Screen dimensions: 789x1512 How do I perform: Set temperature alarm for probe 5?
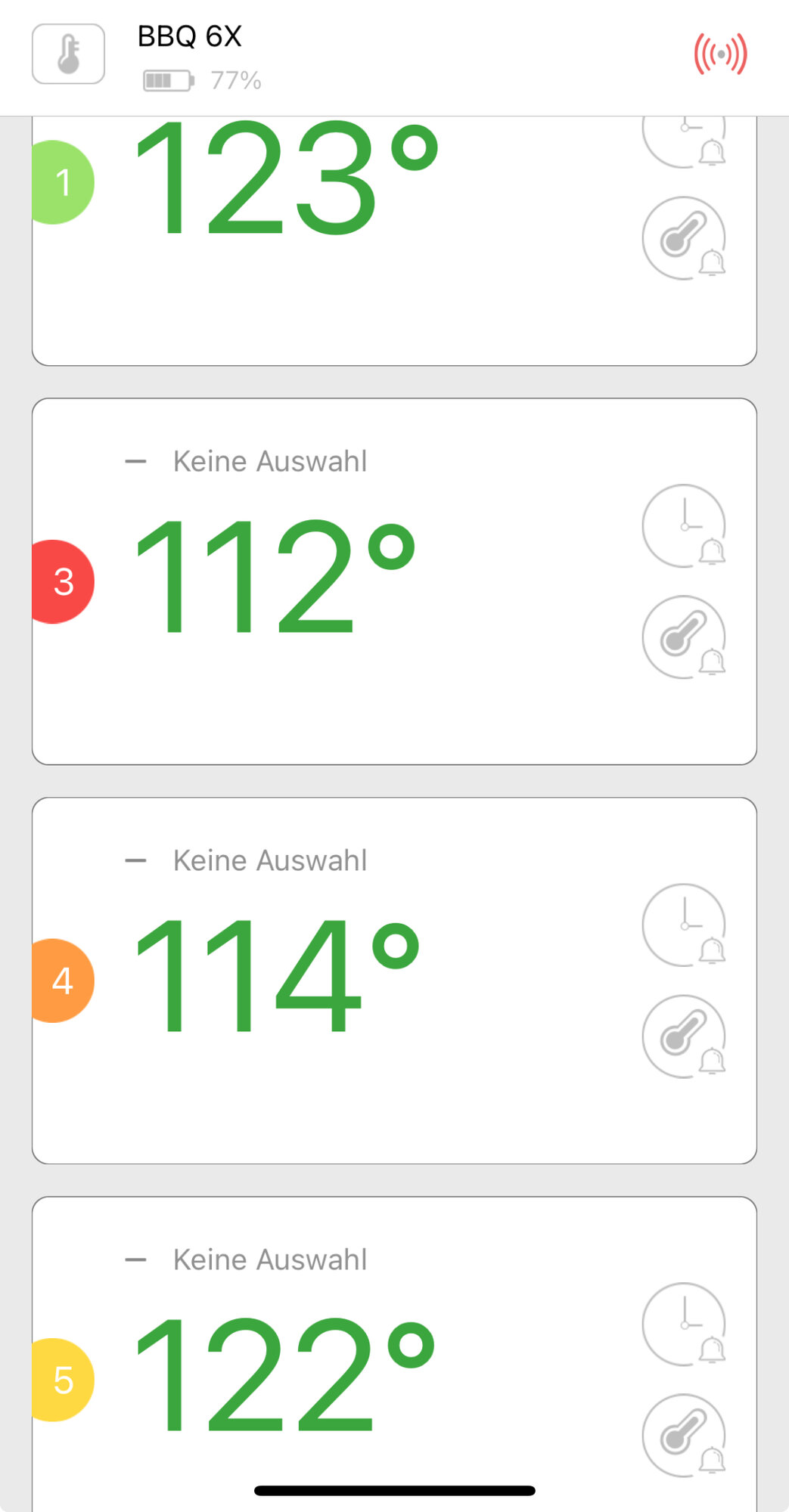coord(684,1436)
